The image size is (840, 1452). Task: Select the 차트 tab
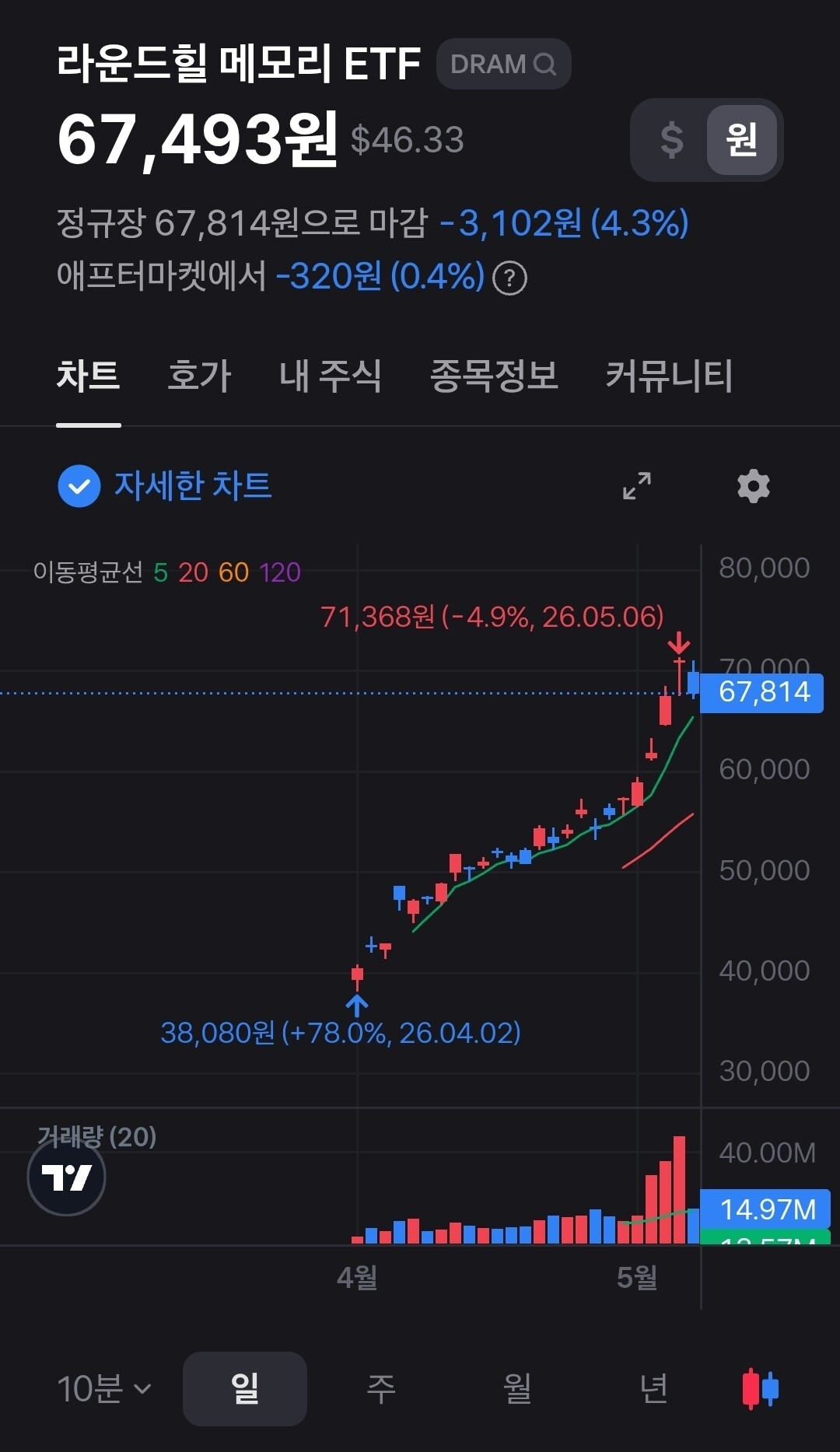pos(88,376)
